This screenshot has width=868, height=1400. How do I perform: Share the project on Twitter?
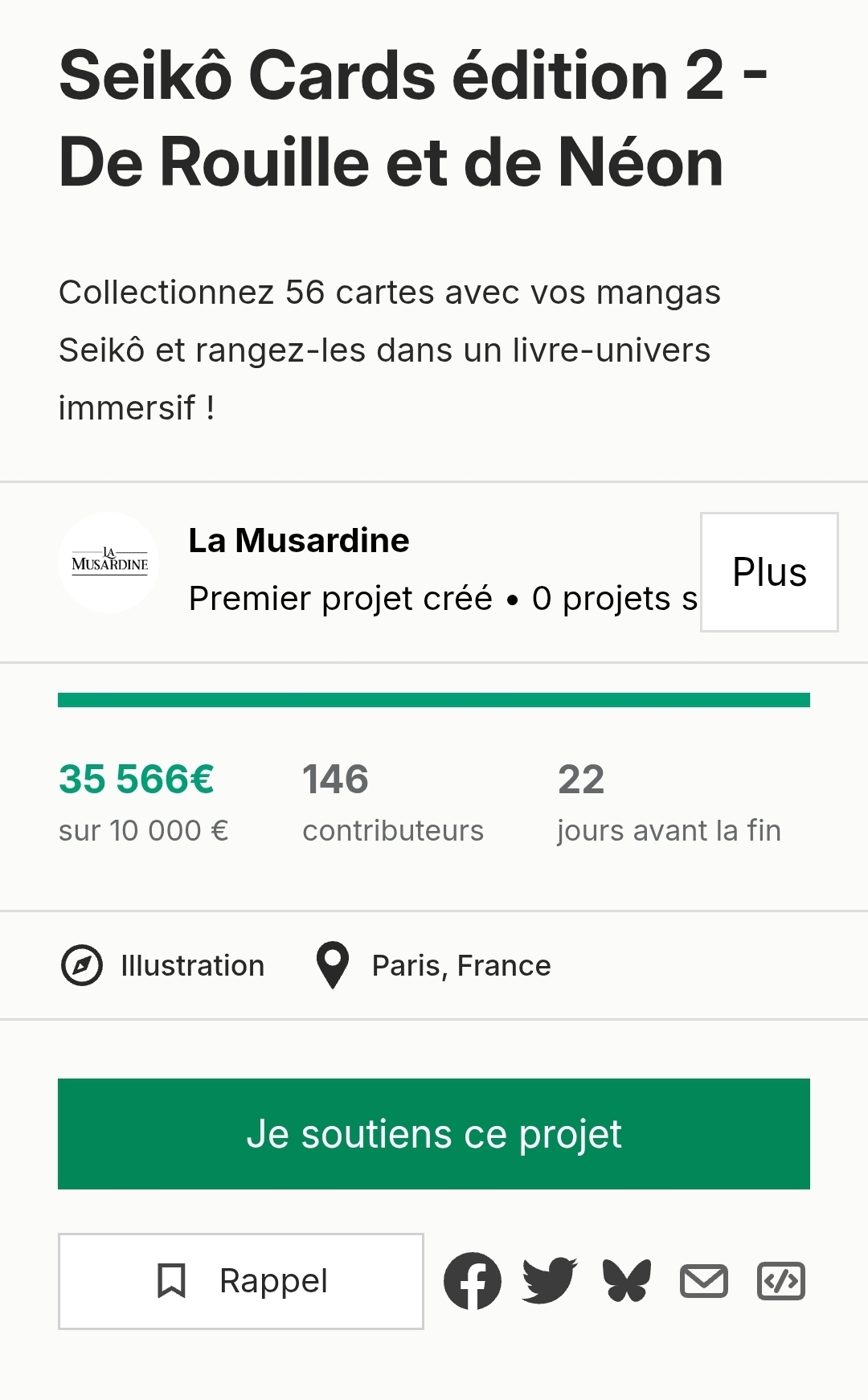point(550,1281)
